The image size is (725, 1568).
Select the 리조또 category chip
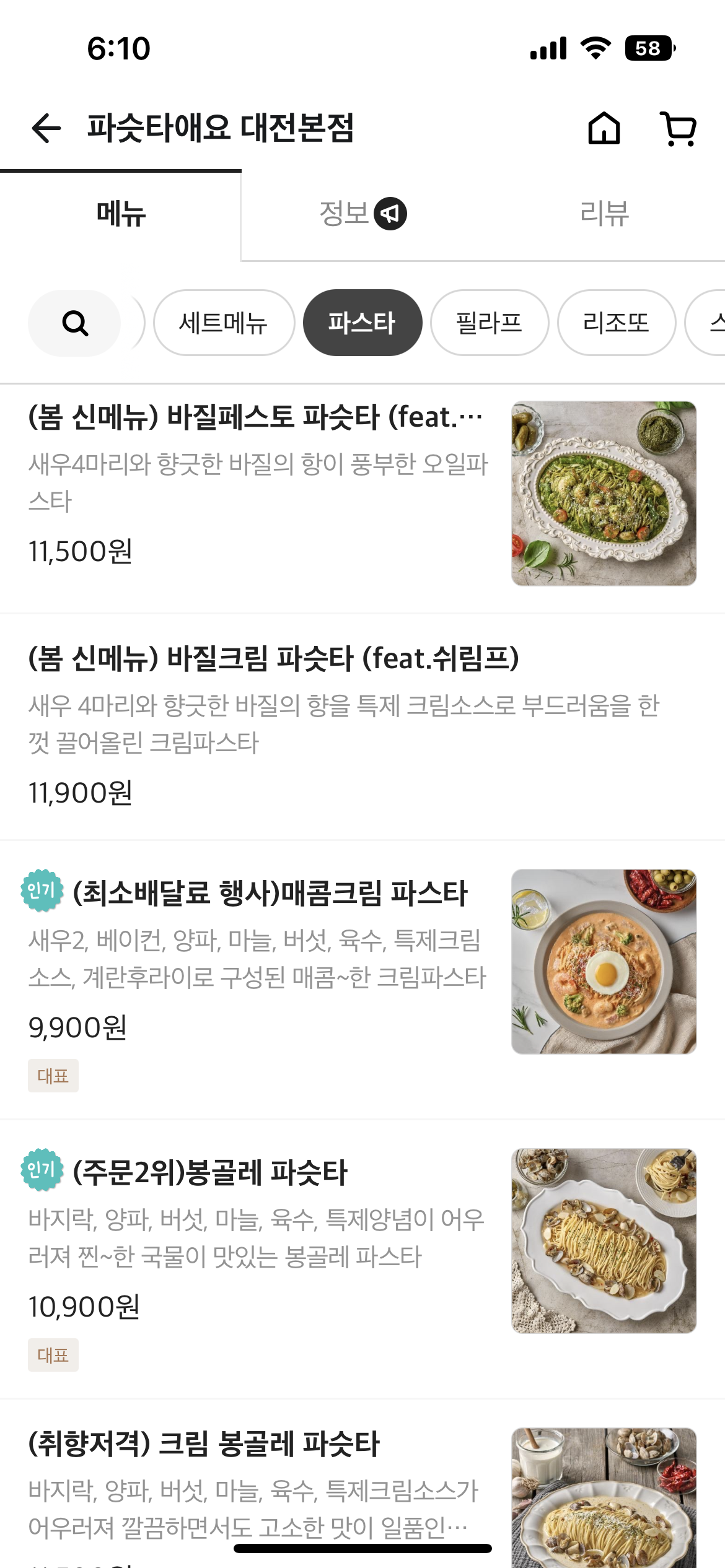pos(616,323)
